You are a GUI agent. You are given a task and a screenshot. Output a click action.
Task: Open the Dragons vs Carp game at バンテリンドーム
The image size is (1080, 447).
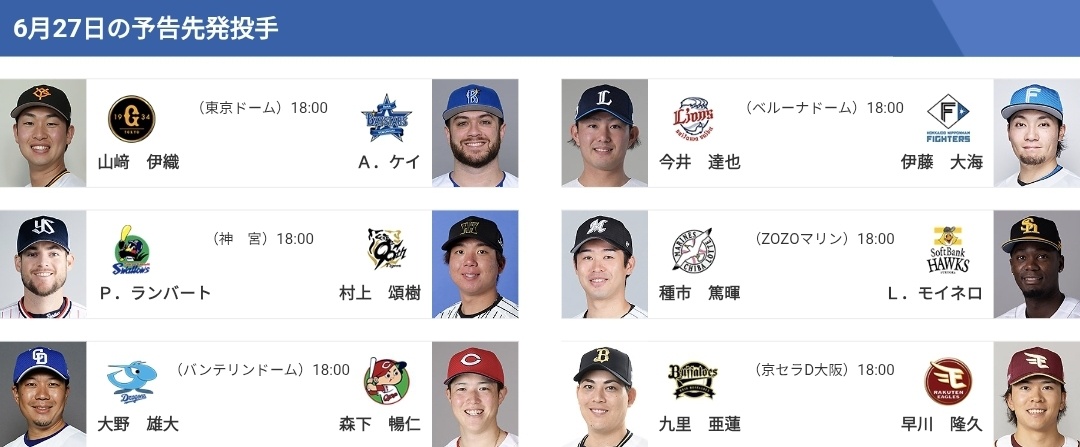tap(259, 395)
